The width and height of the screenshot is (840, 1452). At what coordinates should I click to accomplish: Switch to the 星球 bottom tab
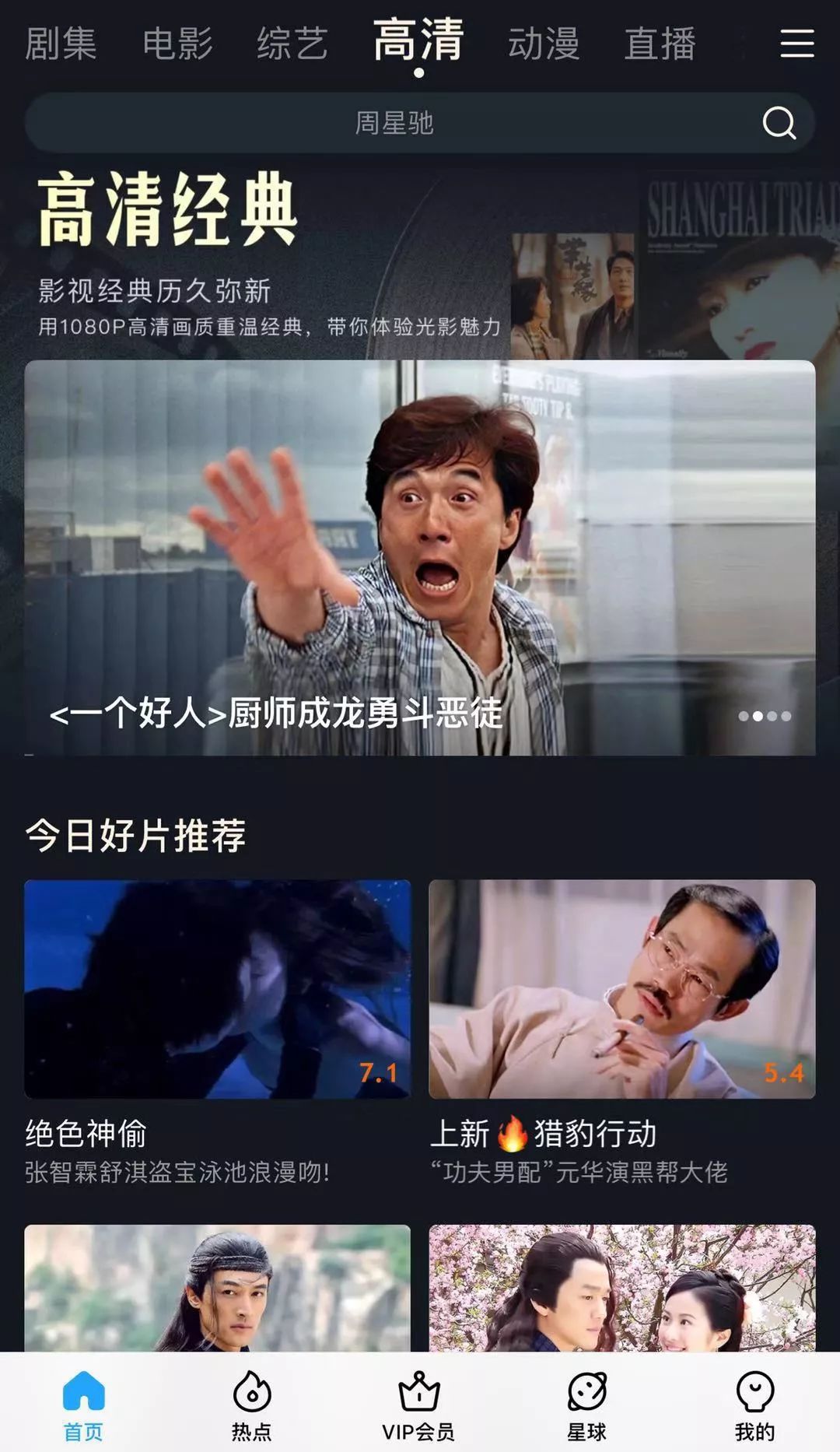point(586,1404)
